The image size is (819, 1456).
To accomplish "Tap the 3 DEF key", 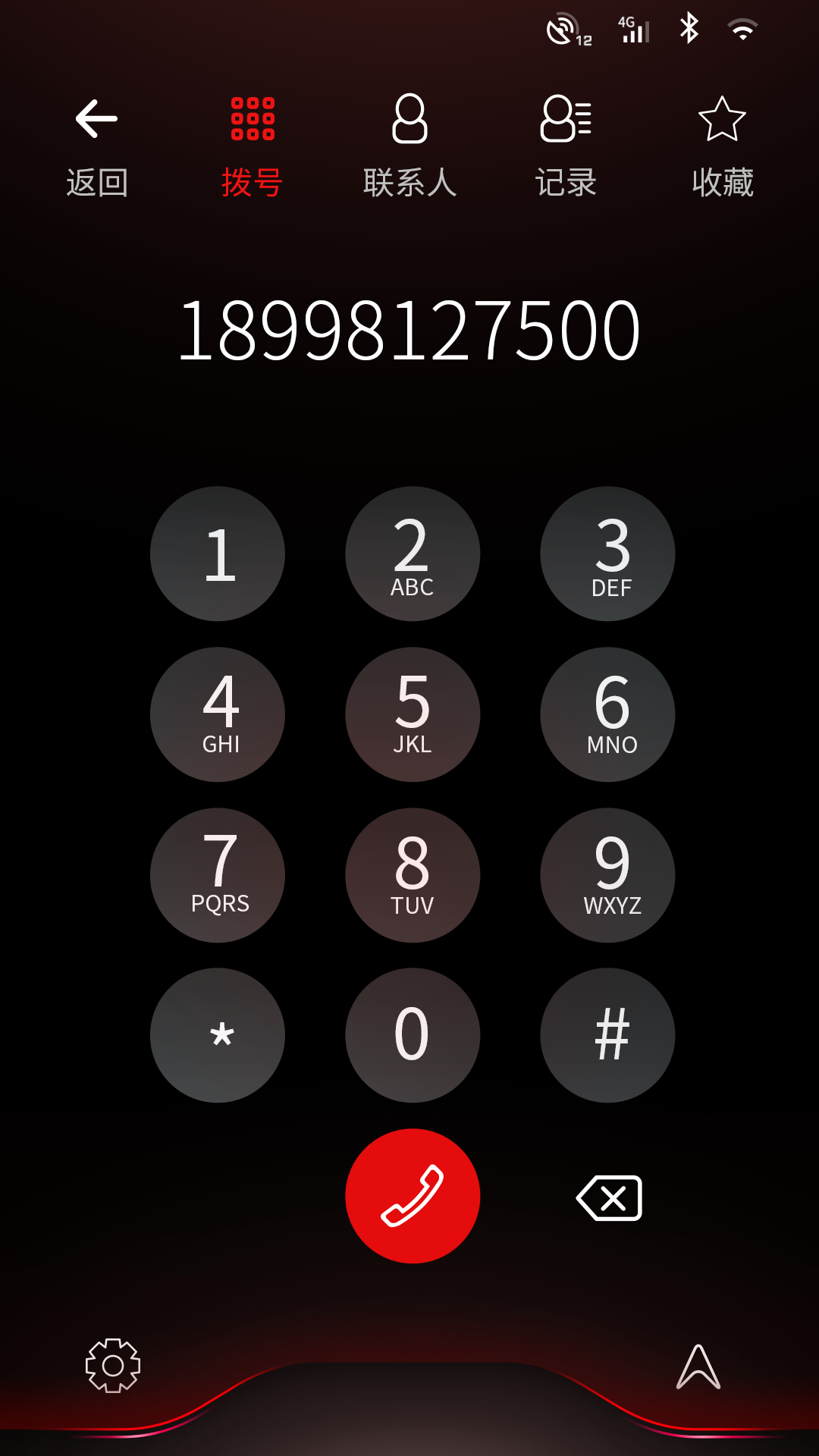I will (607, 554).
